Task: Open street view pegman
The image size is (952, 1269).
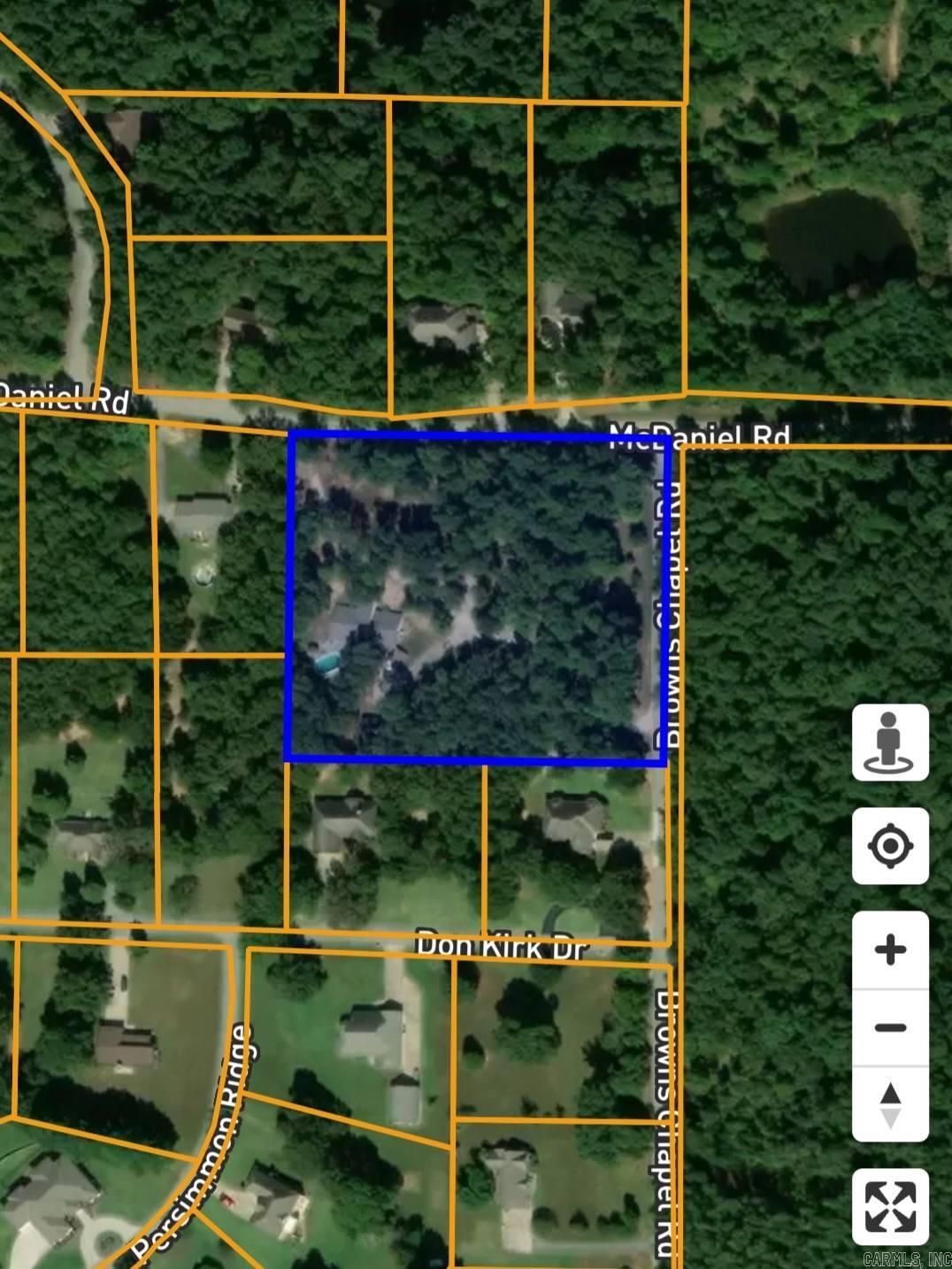Action: point(890,742)
